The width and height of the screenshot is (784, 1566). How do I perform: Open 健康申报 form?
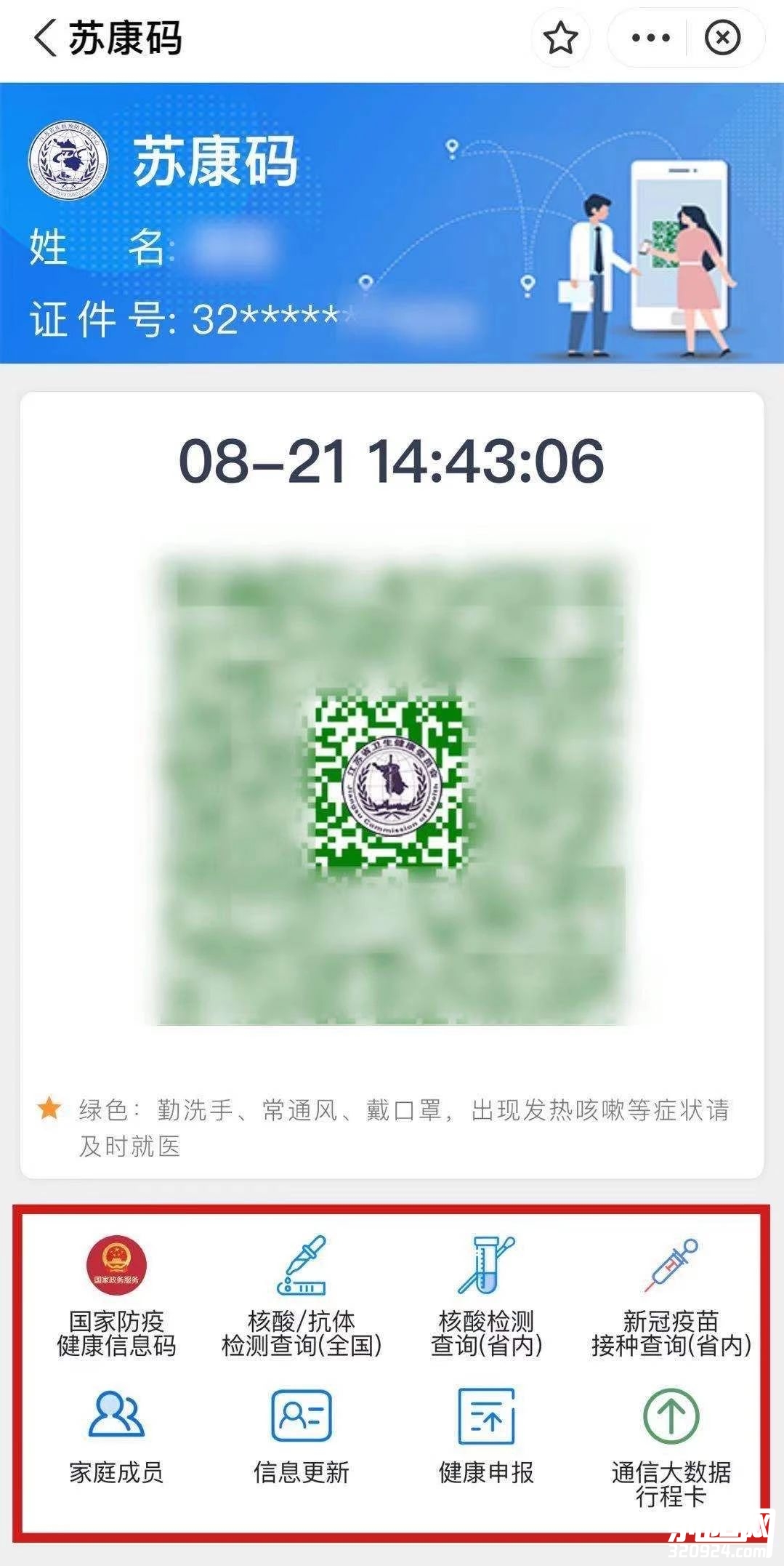click(486, 1435)
